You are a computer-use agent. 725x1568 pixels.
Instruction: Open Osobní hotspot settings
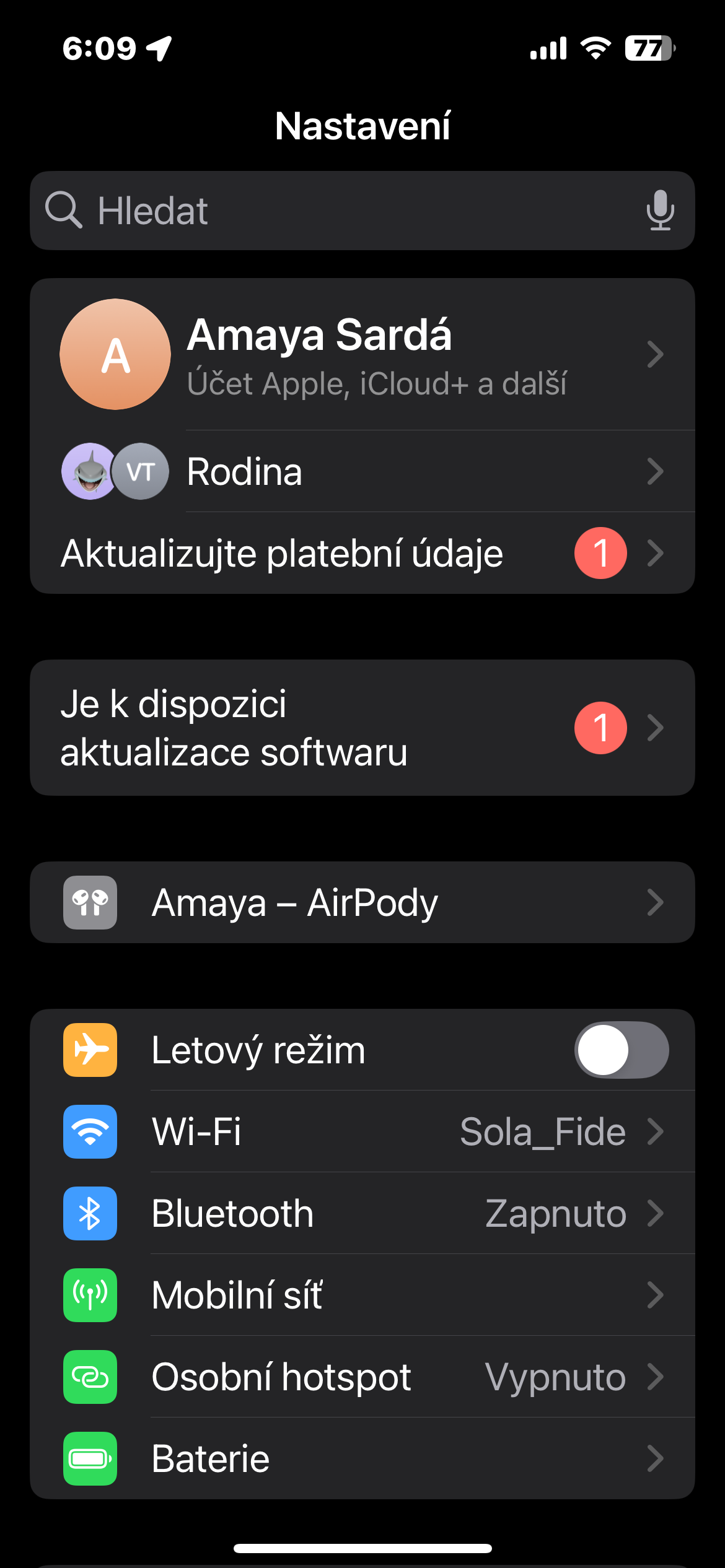[x=362, y=1377]
